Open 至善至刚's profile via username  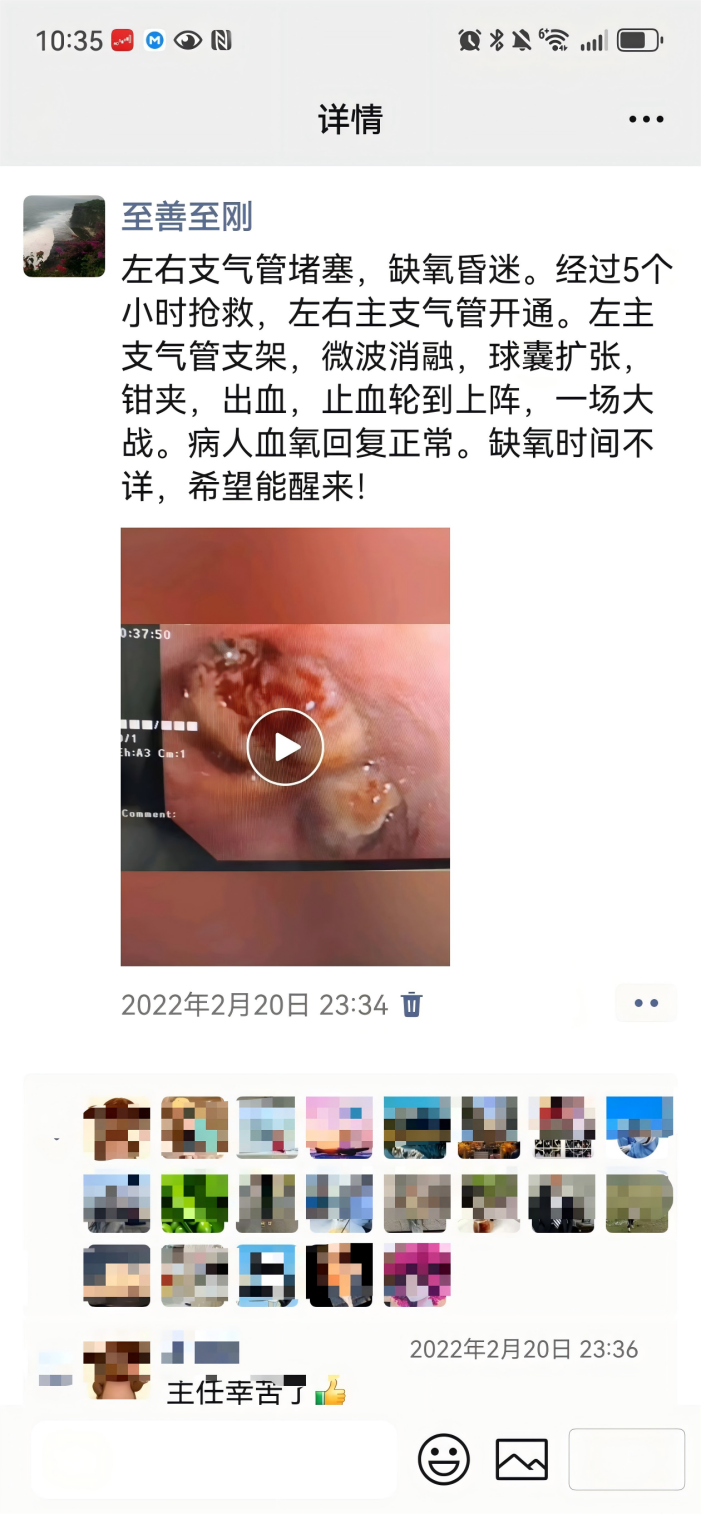(187, 216)
